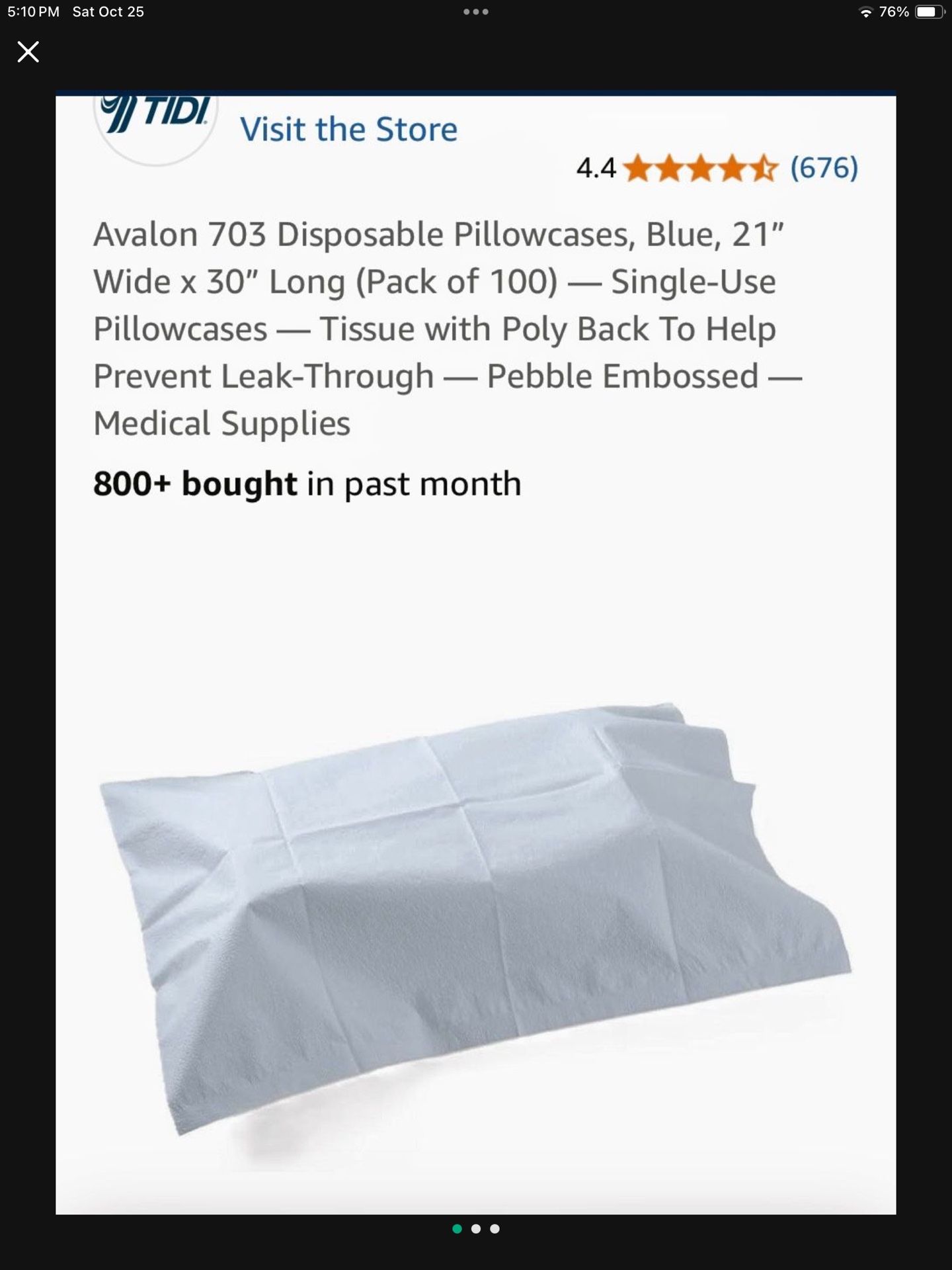Dismiss the image viewer with the X
Image resolution: width=952 pixels, height=1270 pixels.
coord(28,50)
